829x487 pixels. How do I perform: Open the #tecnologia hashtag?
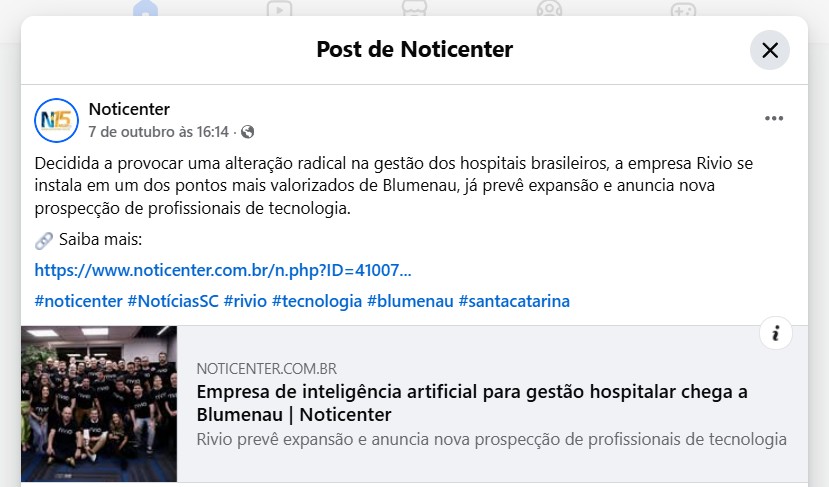pyautogui.click(x=317, y=301)
